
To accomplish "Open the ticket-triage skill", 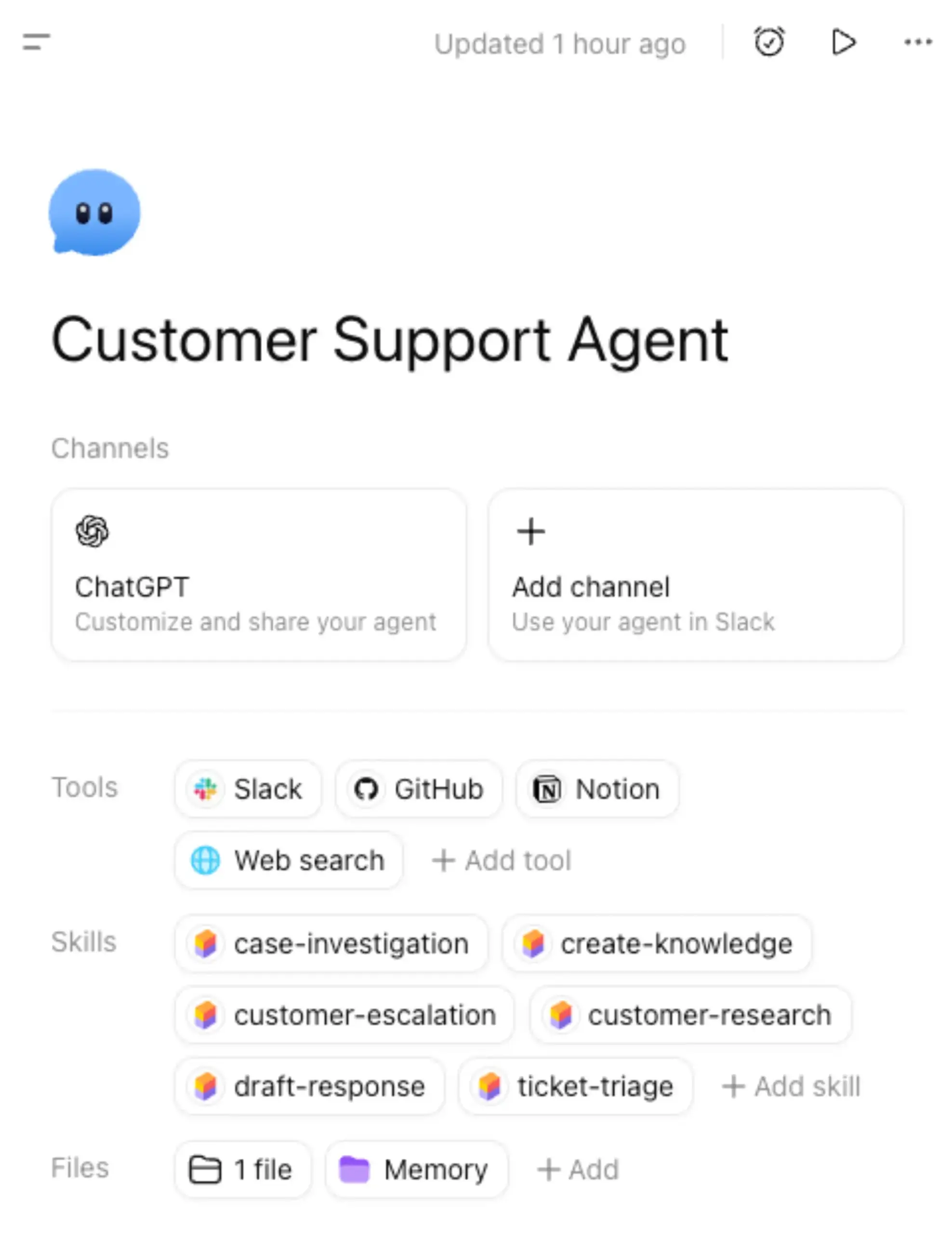I will click(x=575, y=1086).
